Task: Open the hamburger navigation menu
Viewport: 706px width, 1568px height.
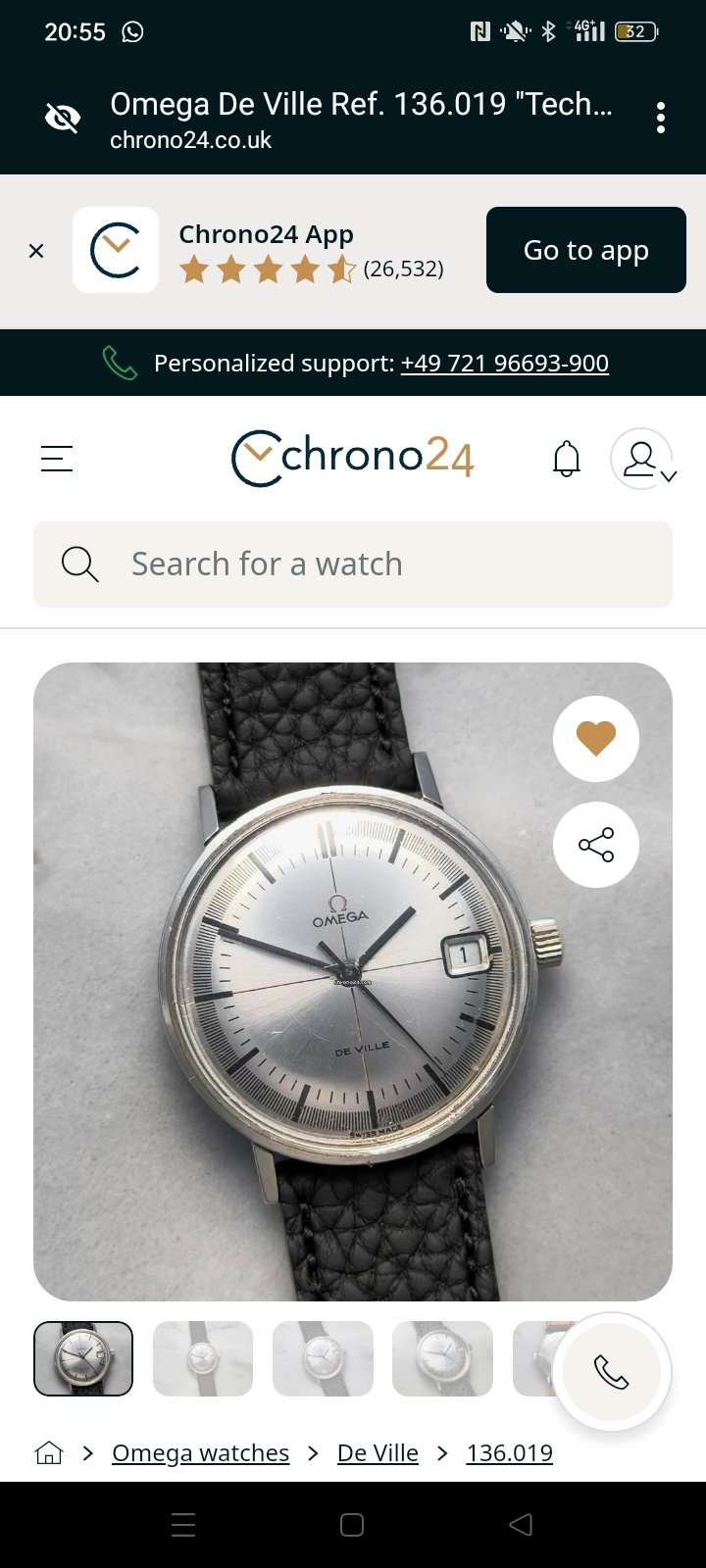Action: (x=57, y=458)
